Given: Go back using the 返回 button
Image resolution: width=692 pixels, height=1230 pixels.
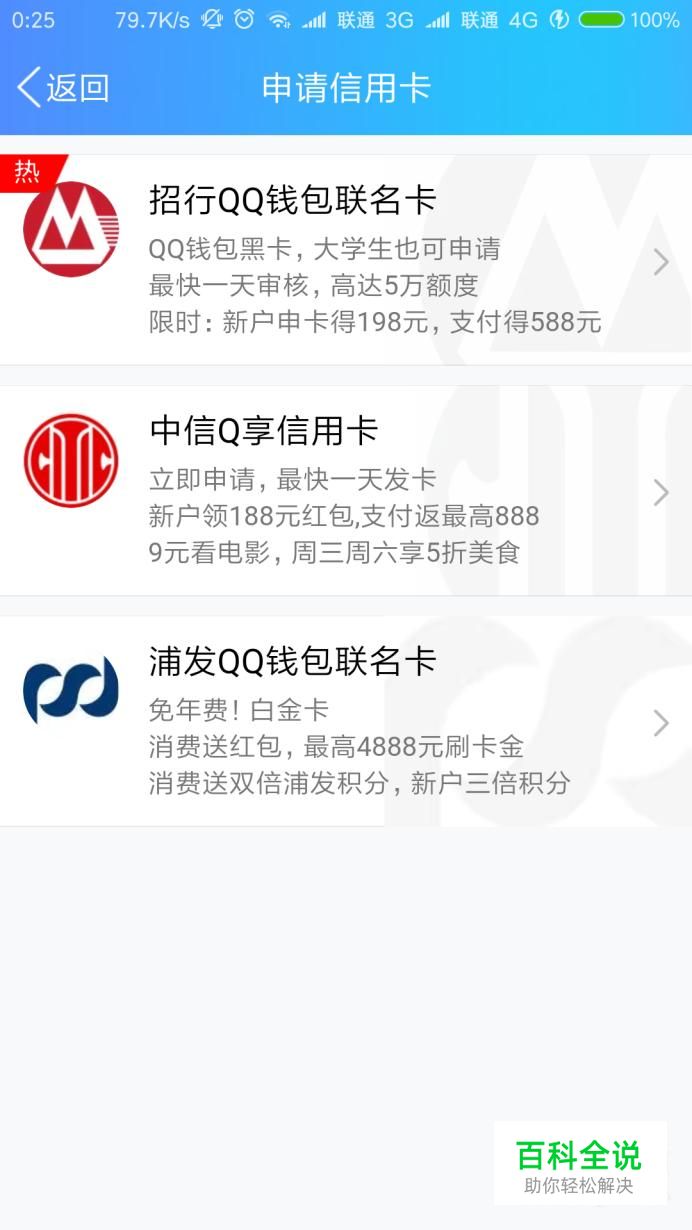Looking at the screenshot, I should 63,88.
